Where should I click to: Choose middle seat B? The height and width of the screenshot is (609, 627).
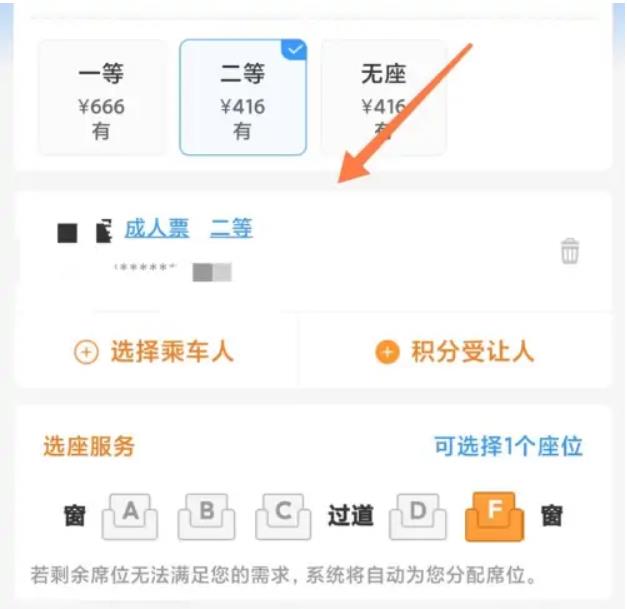click(206, 516)
